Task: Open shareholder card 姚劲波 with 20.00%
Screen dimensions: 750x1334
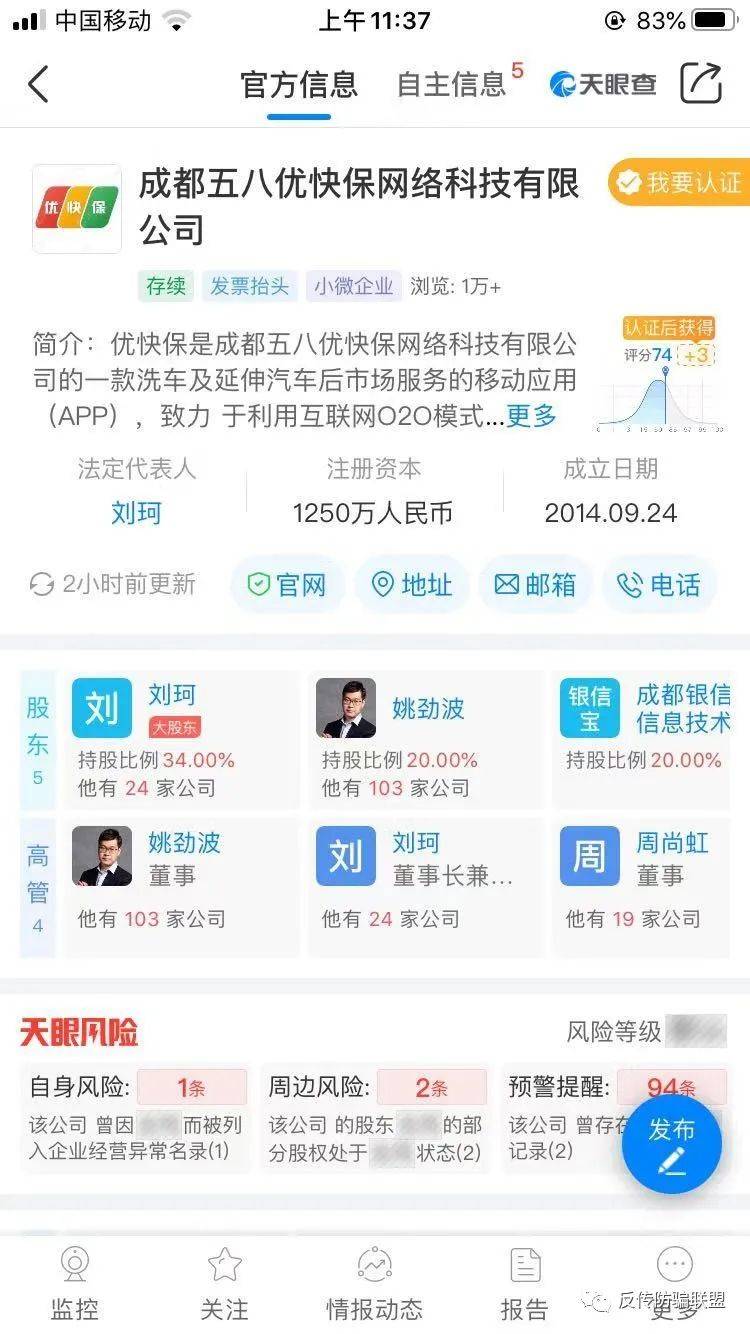Action: pyautogui.click(x=426, y=740)
